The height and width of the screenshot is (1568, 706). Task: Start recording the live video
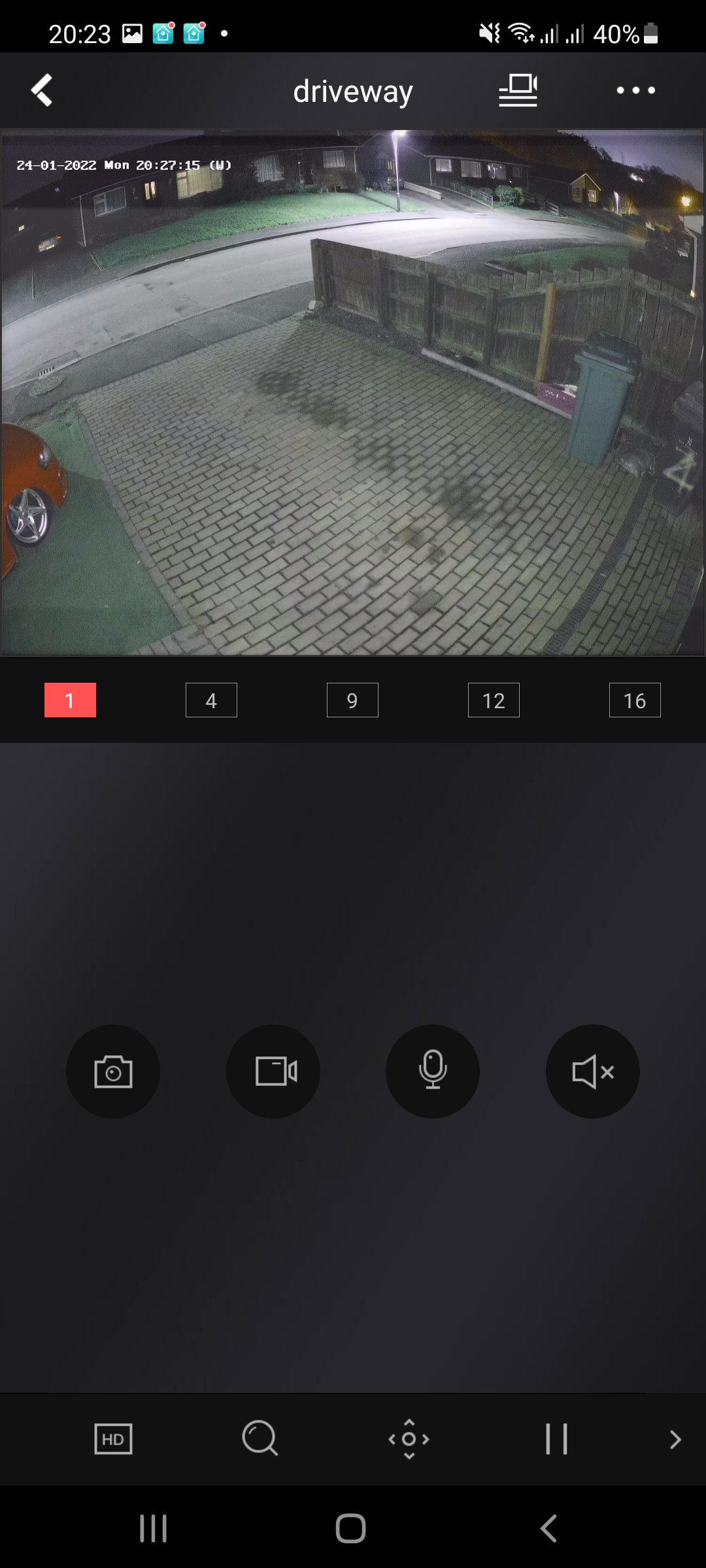273,1071
